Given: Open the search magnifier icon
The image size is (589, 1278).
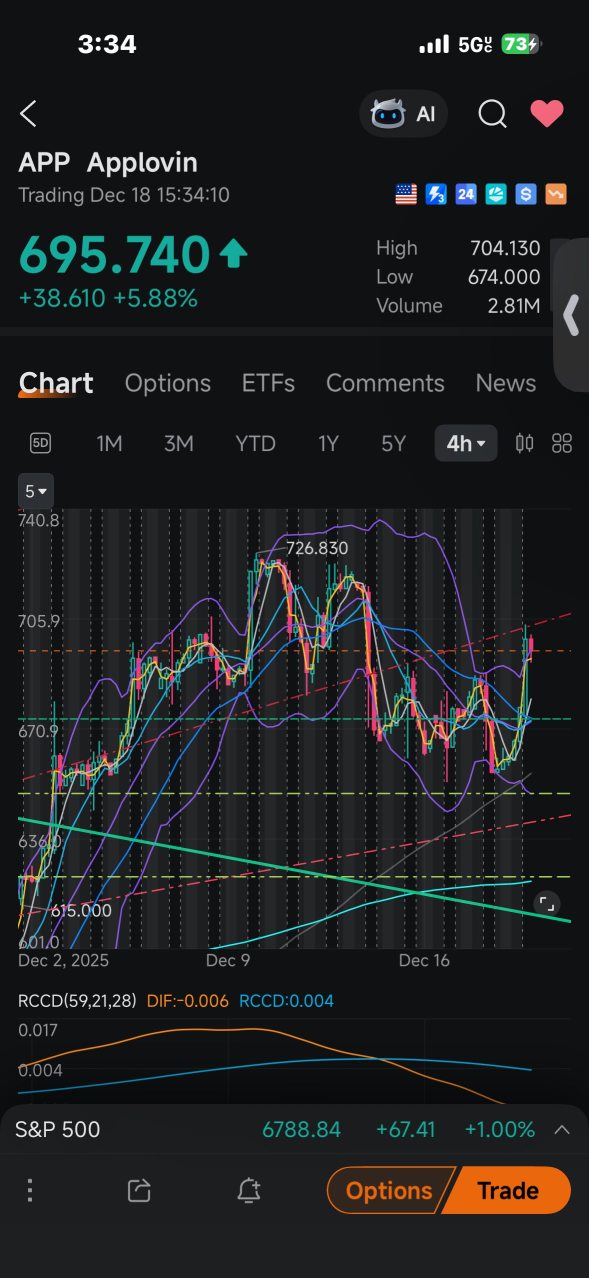Looking at the screenshot, I should click(x=492, y=114).
